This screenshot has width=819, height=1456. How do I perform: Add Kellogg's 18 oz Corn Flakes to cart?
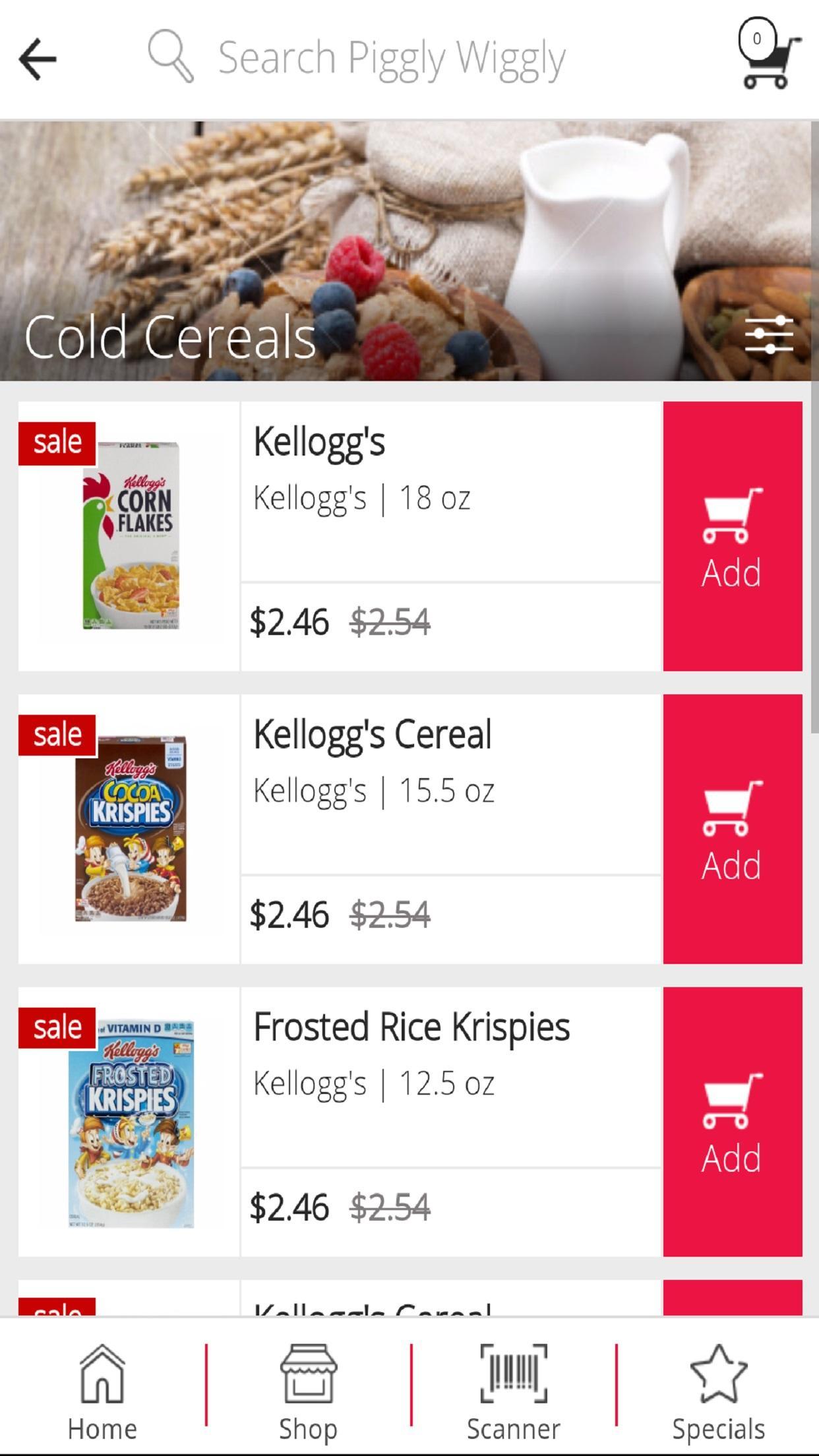[x=732, y=536]
